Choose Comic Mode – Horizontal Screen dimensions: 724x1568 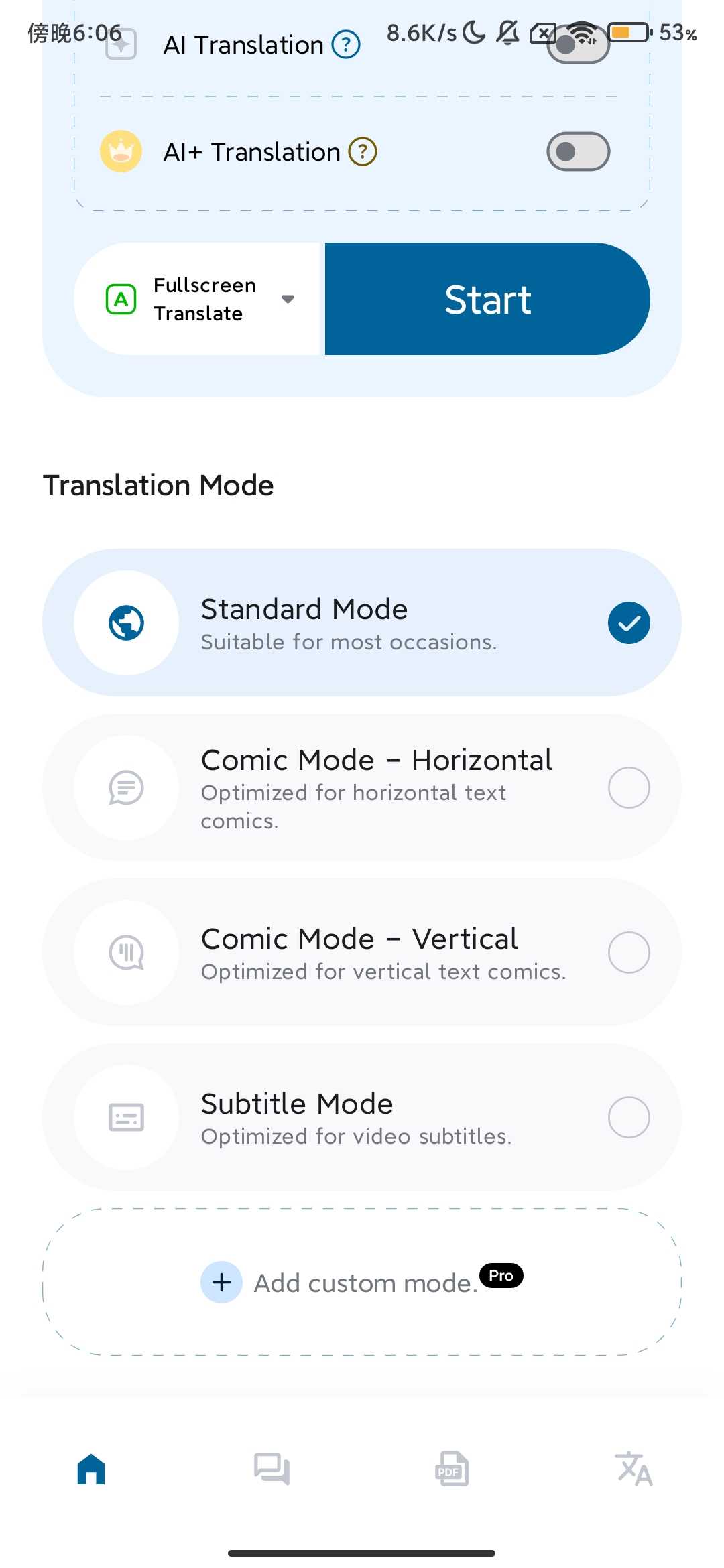[362, 787]
